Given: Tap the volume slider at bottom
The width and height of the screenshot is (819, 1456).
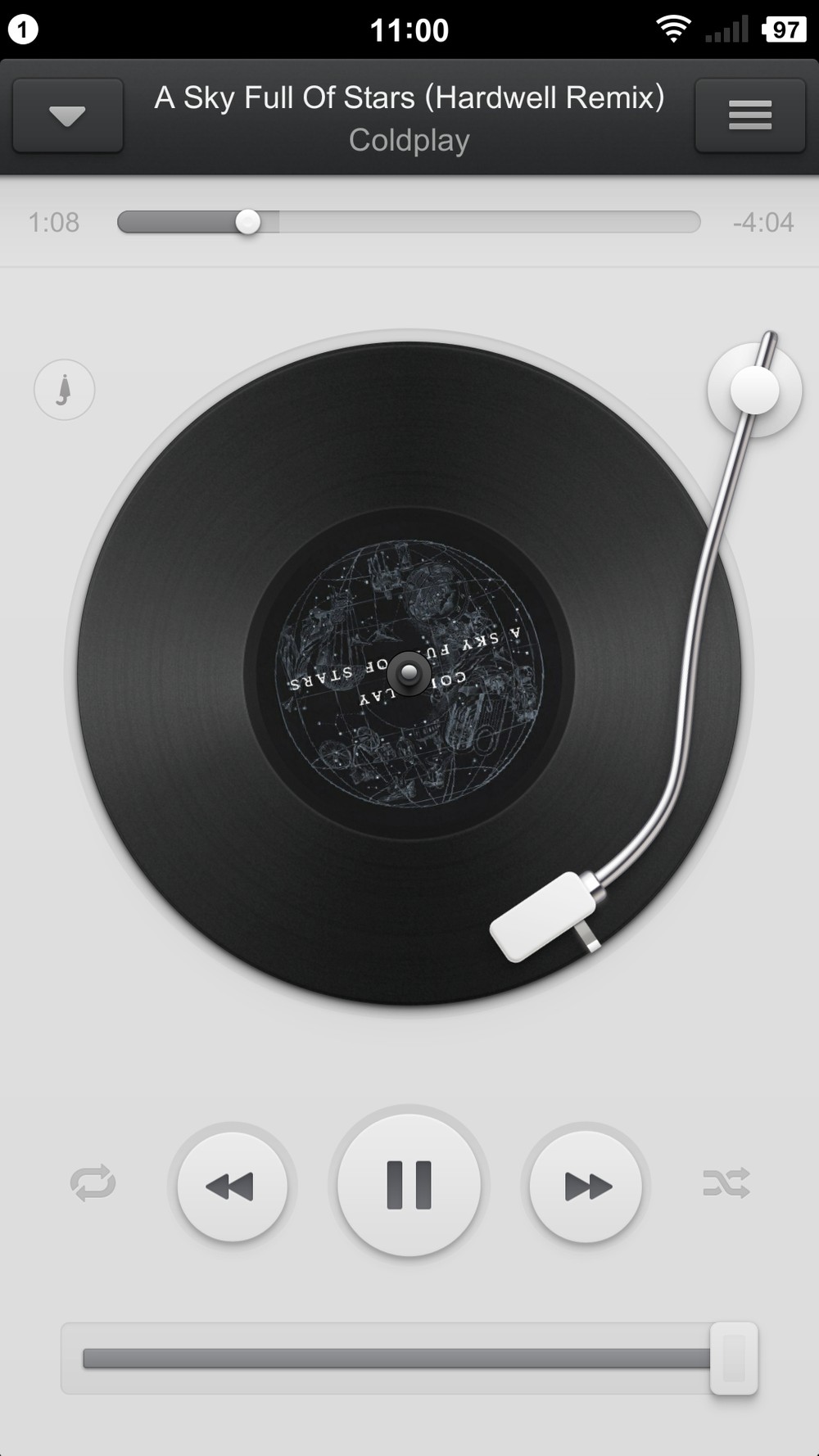Looking at the screenshot, I should click(x=409, y=1358).
